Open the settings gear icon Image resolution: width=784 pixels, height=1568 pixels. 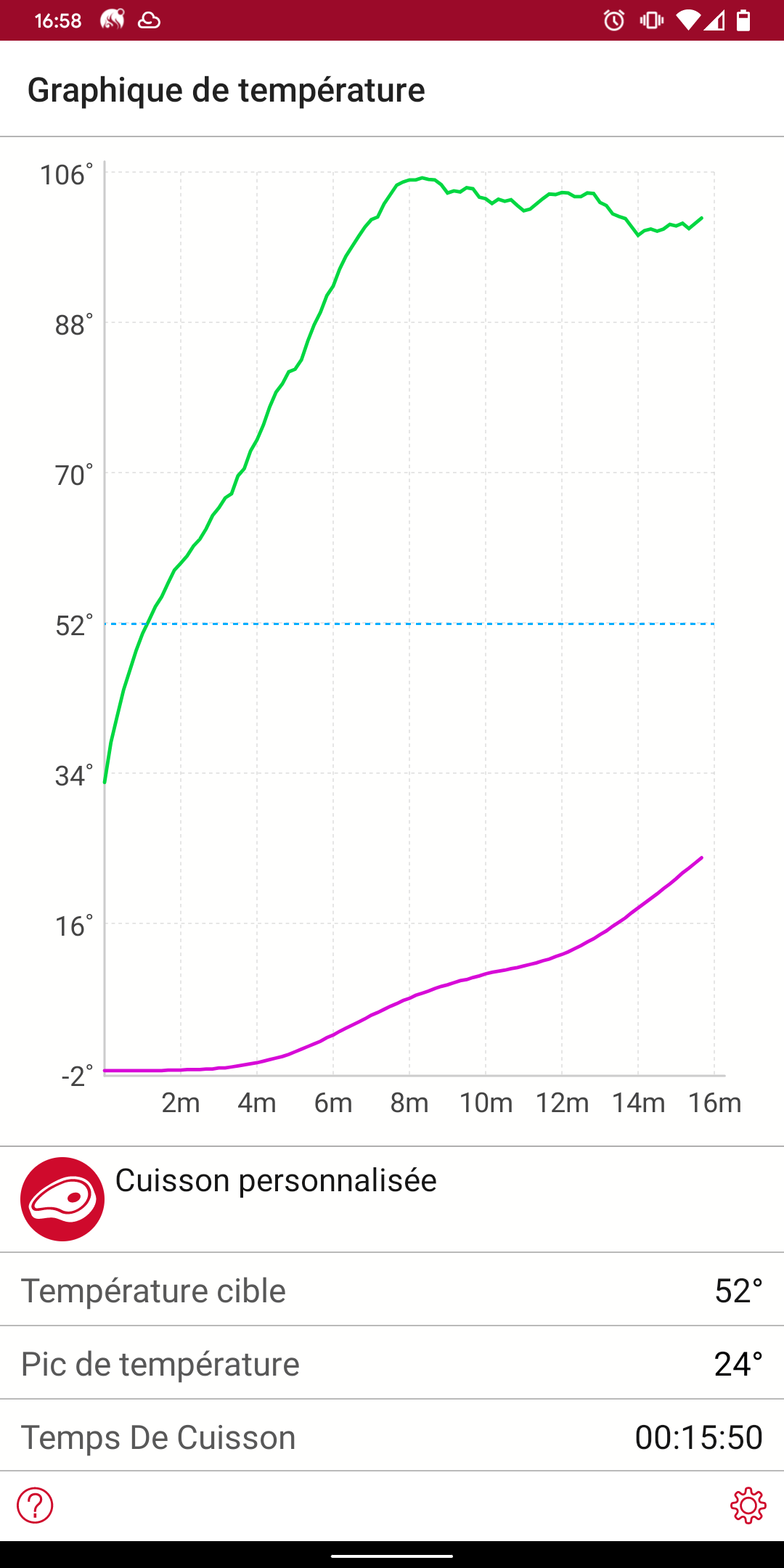(748, 1506)
